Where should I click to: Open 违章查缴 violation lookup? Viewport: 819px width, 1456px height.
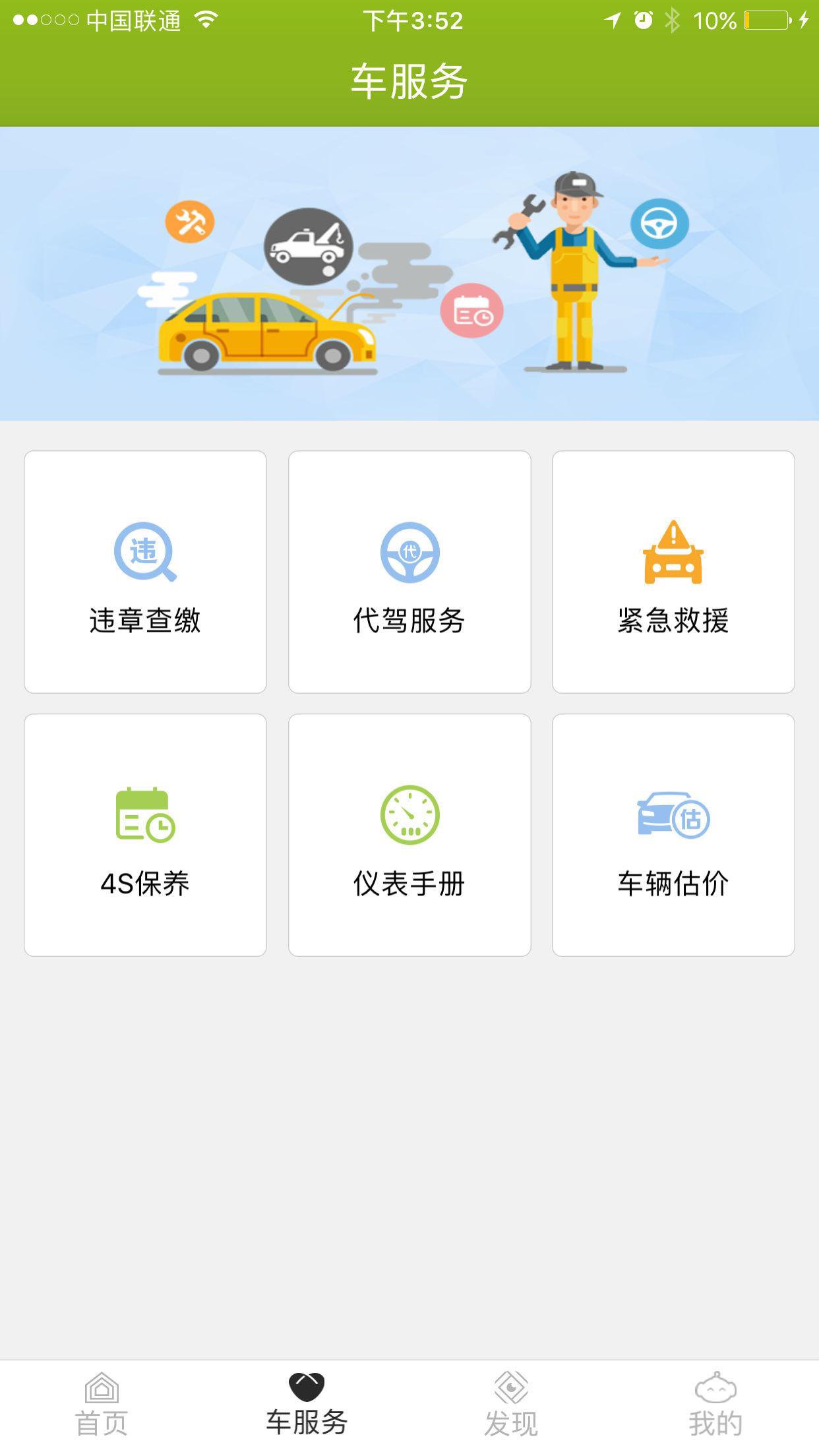pos(145,572)
